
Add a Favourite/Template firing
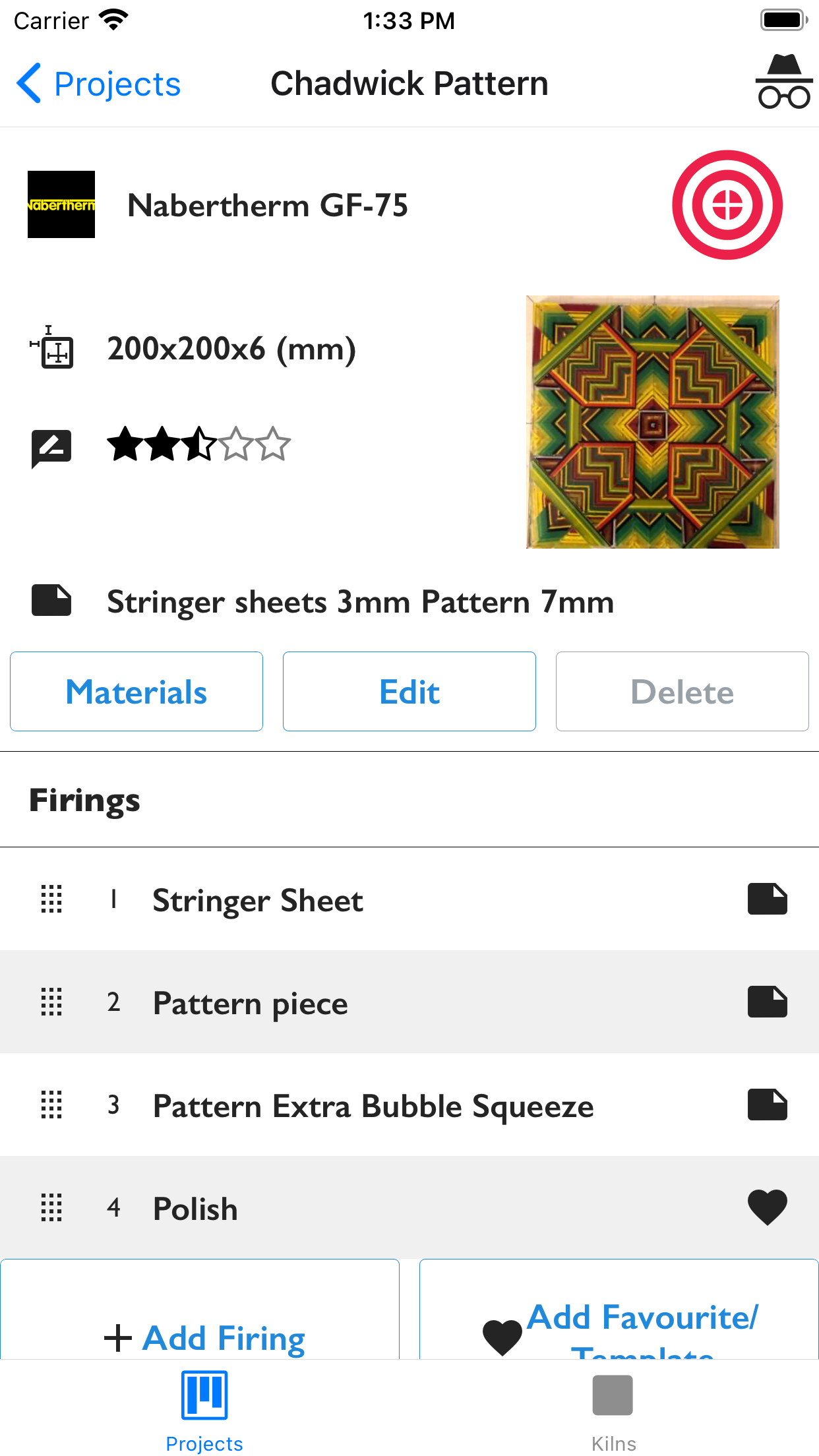619,1310
